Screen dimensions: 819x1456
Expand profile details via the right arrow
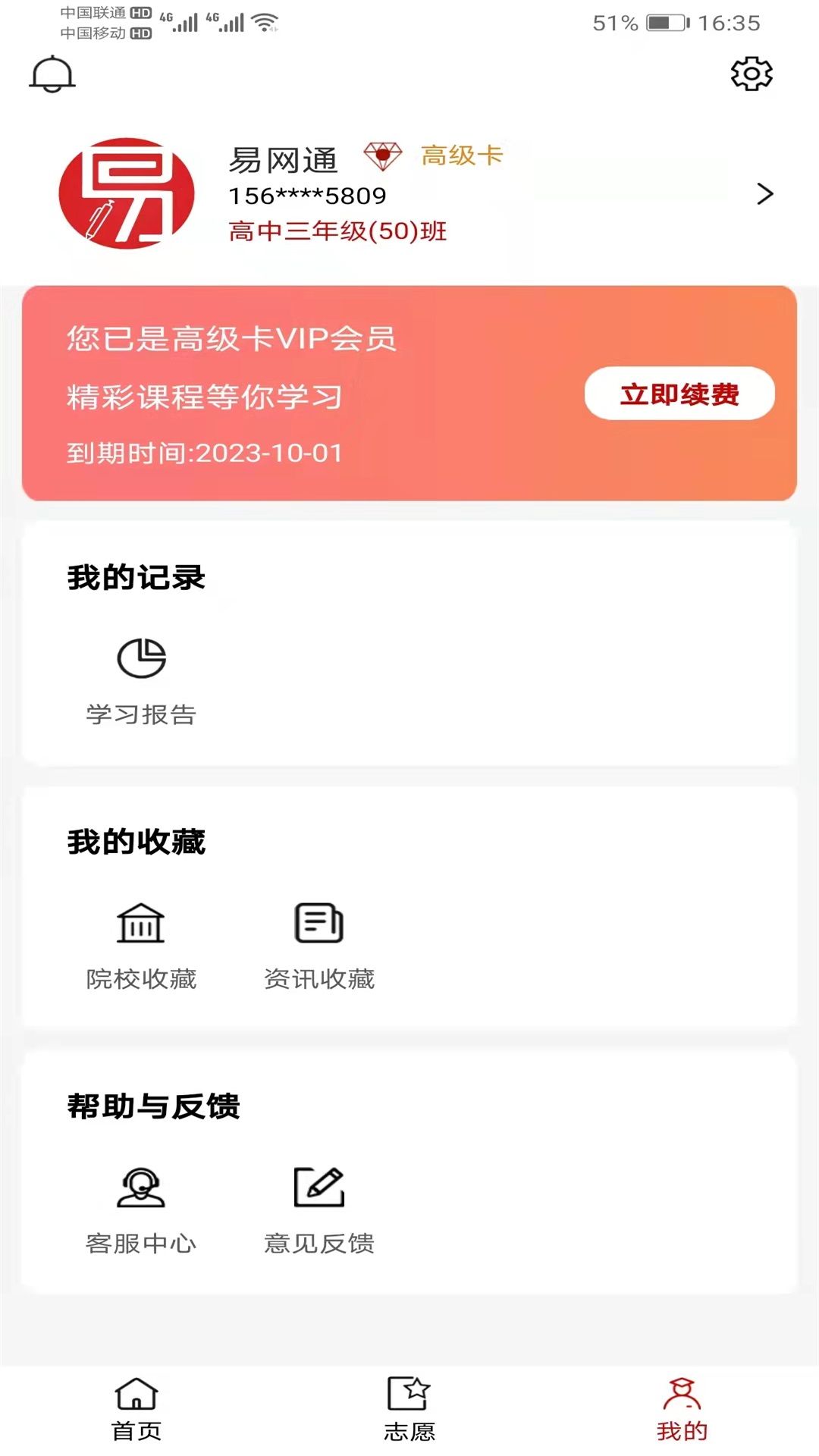click(x=766, y=193)
